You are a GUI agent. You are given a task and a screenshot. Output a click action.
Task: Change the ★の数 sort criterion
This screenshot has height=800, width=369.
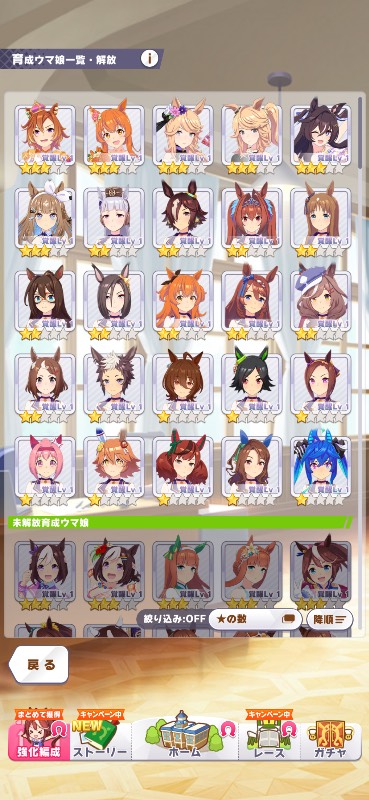point(255,619)
